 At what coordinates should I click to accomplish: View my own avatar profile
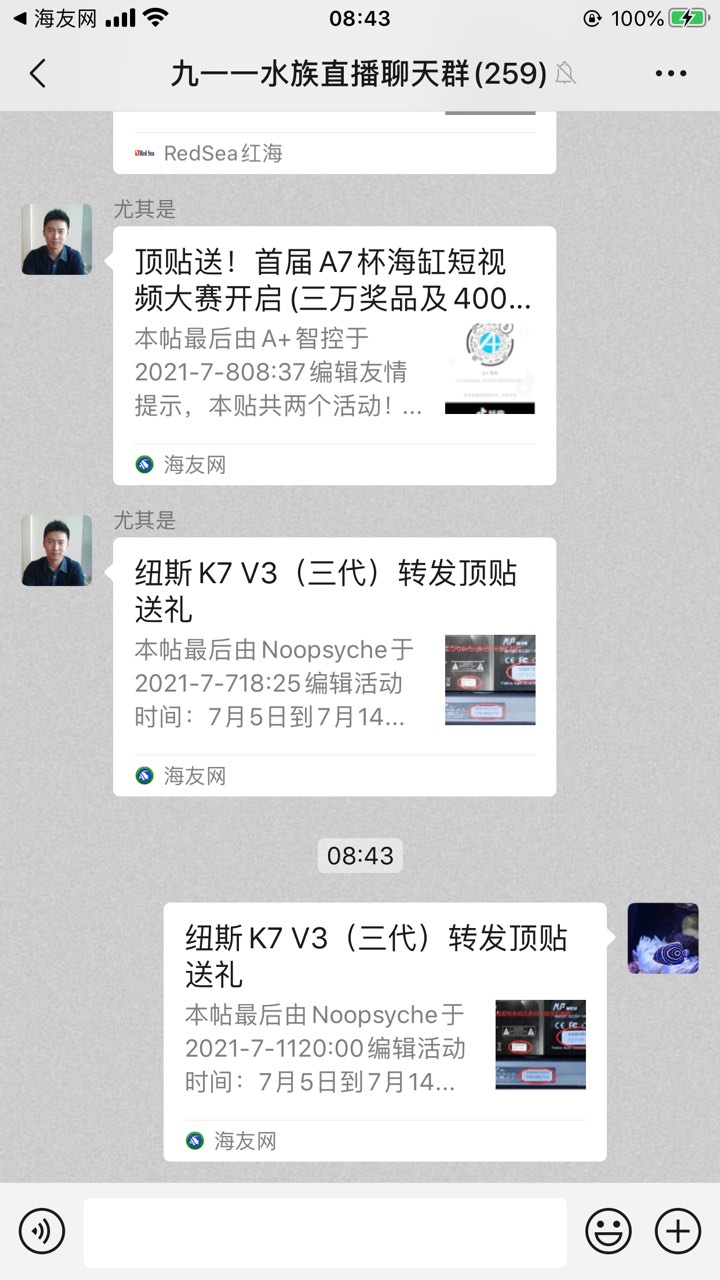[x=662, y=938]
